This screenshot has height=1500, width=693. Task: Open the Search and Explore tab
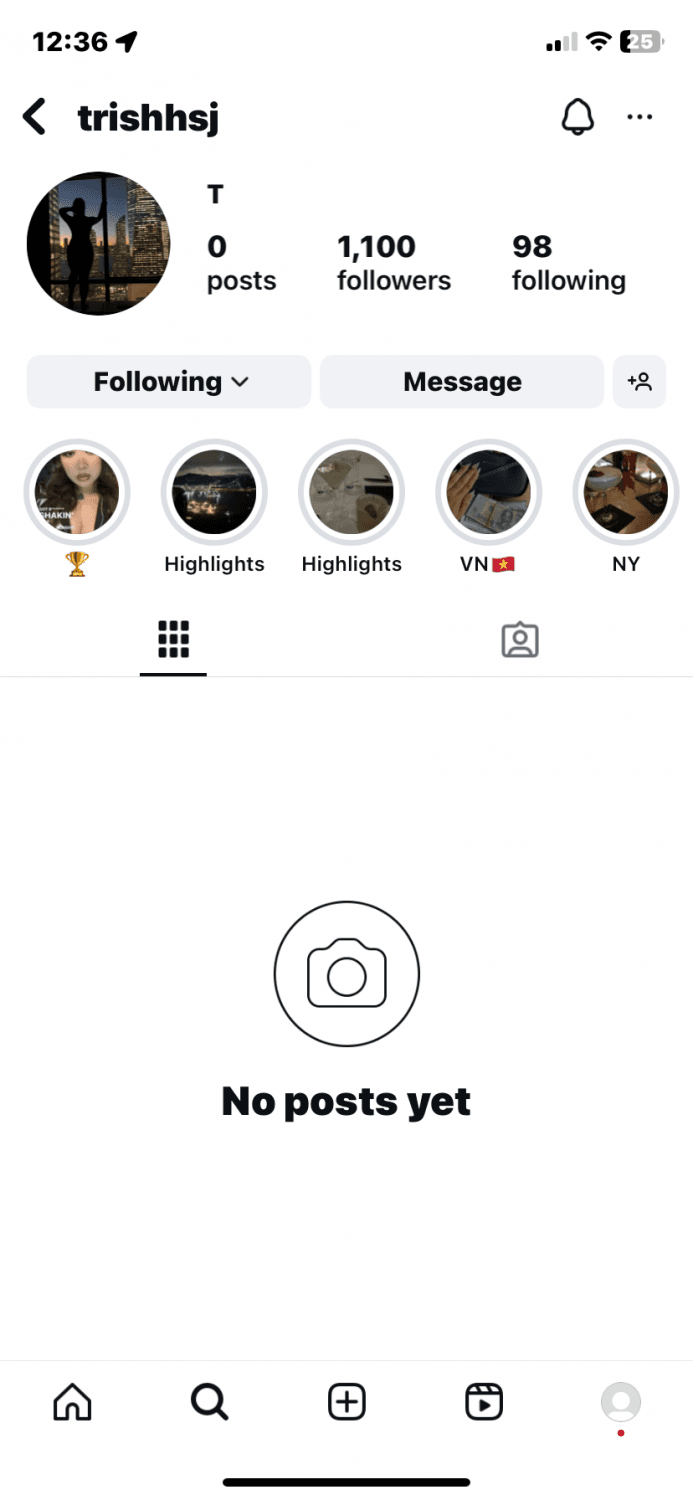point(209,1402)
